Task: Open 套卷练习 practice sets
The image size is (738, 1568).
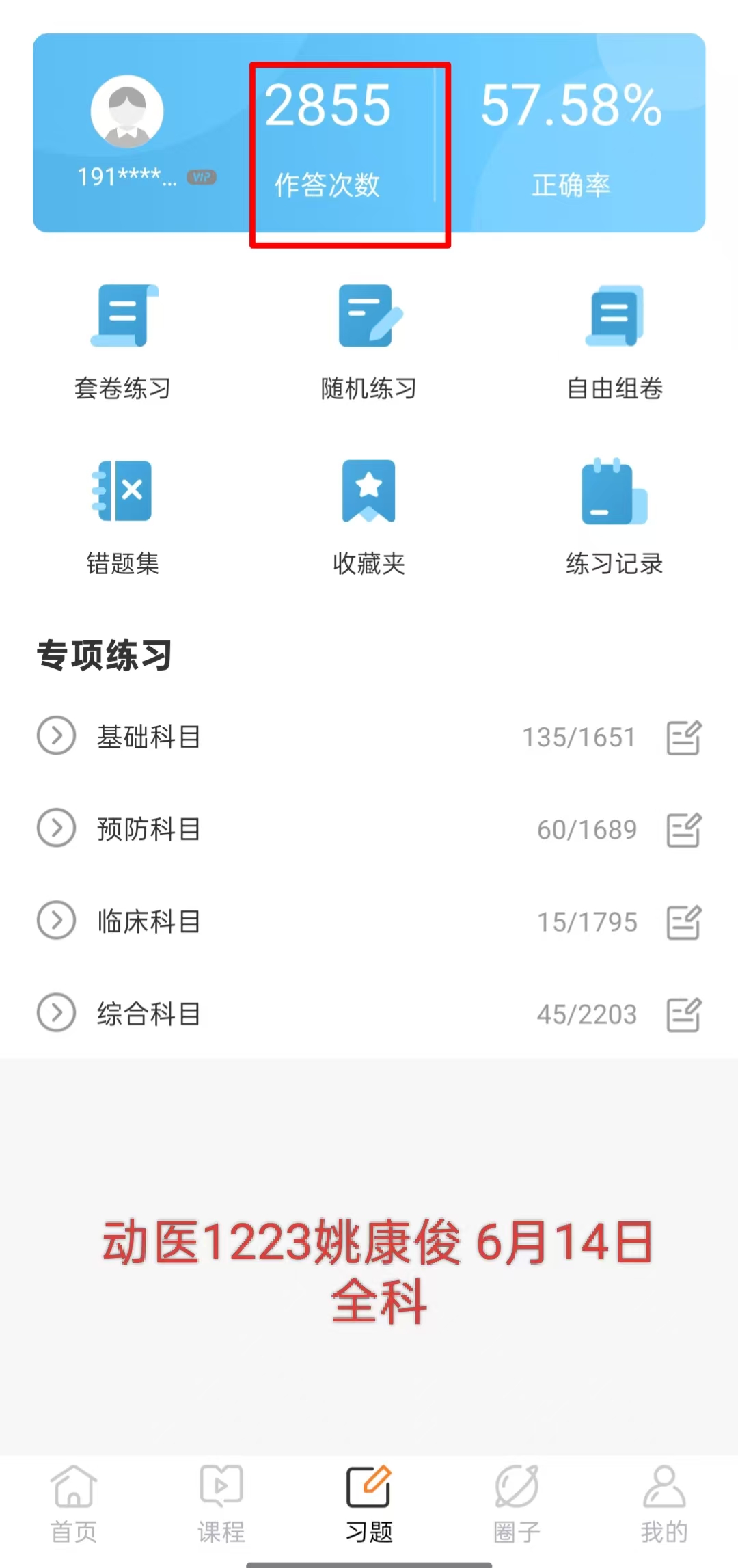Action: [123, 342]
